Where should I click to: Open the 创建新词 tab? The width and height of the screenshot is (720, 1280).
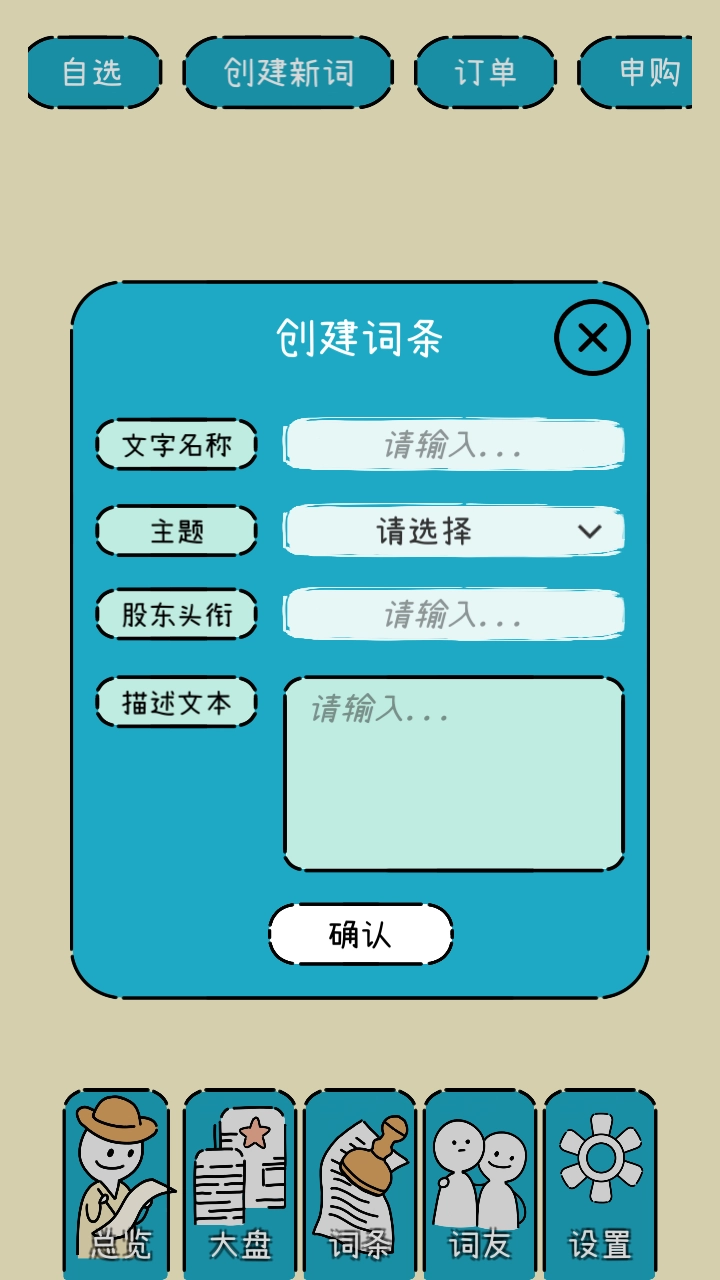point(288,72)
